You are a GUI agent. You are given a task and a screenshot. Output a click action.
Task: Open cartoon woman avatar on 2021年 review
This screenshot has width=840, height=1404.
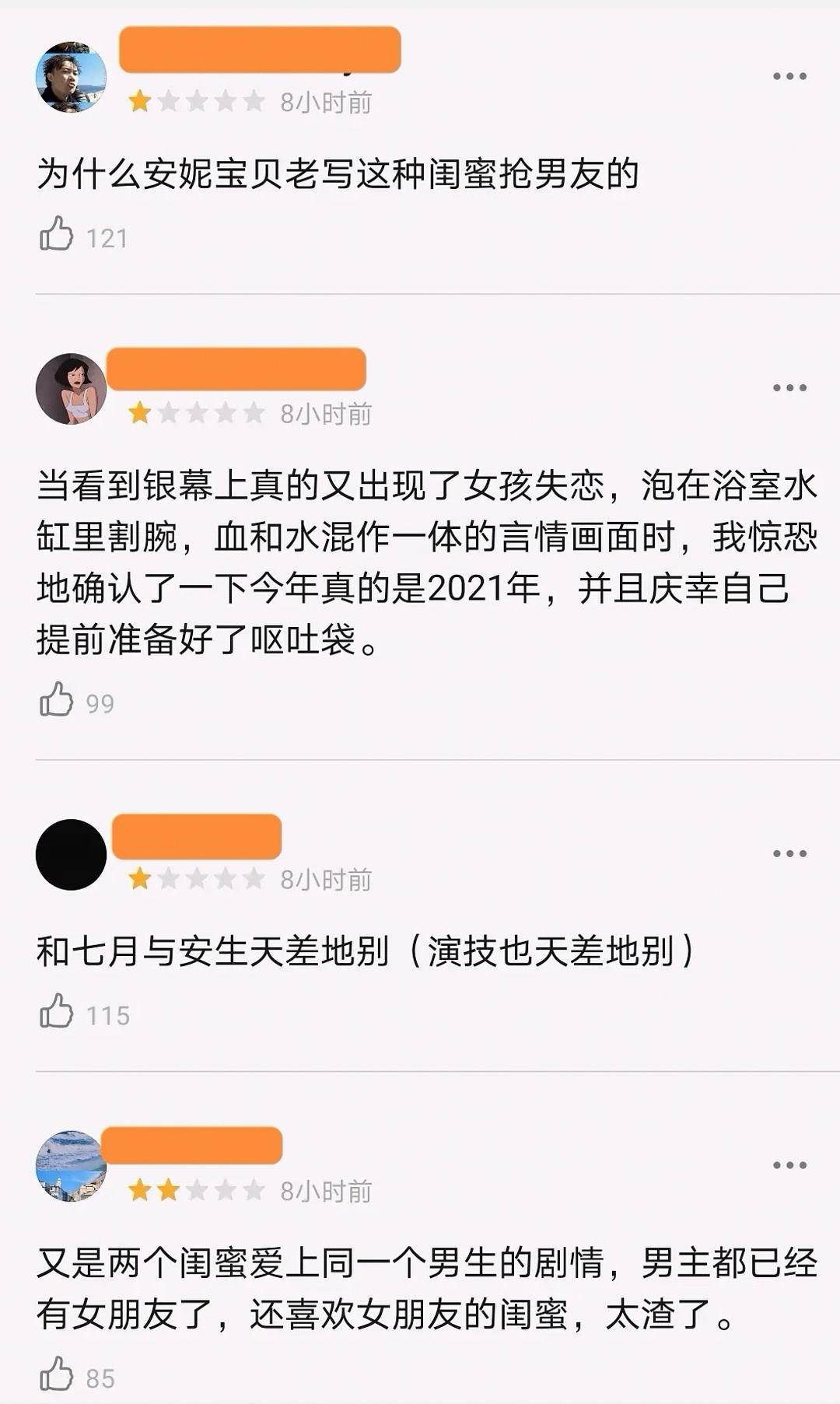71,388
